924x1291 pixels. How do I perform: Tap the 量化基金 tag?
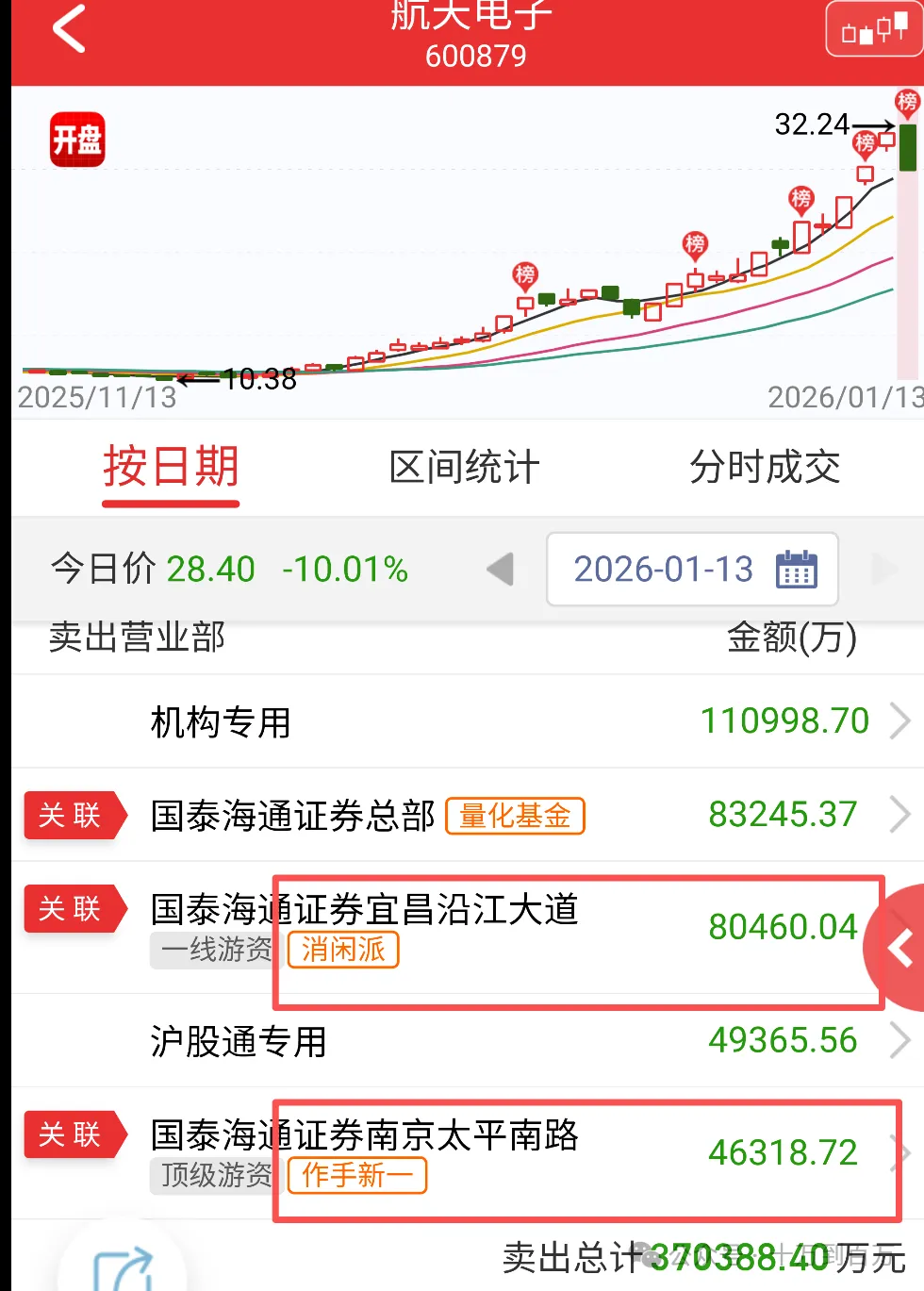coord(515,817)
